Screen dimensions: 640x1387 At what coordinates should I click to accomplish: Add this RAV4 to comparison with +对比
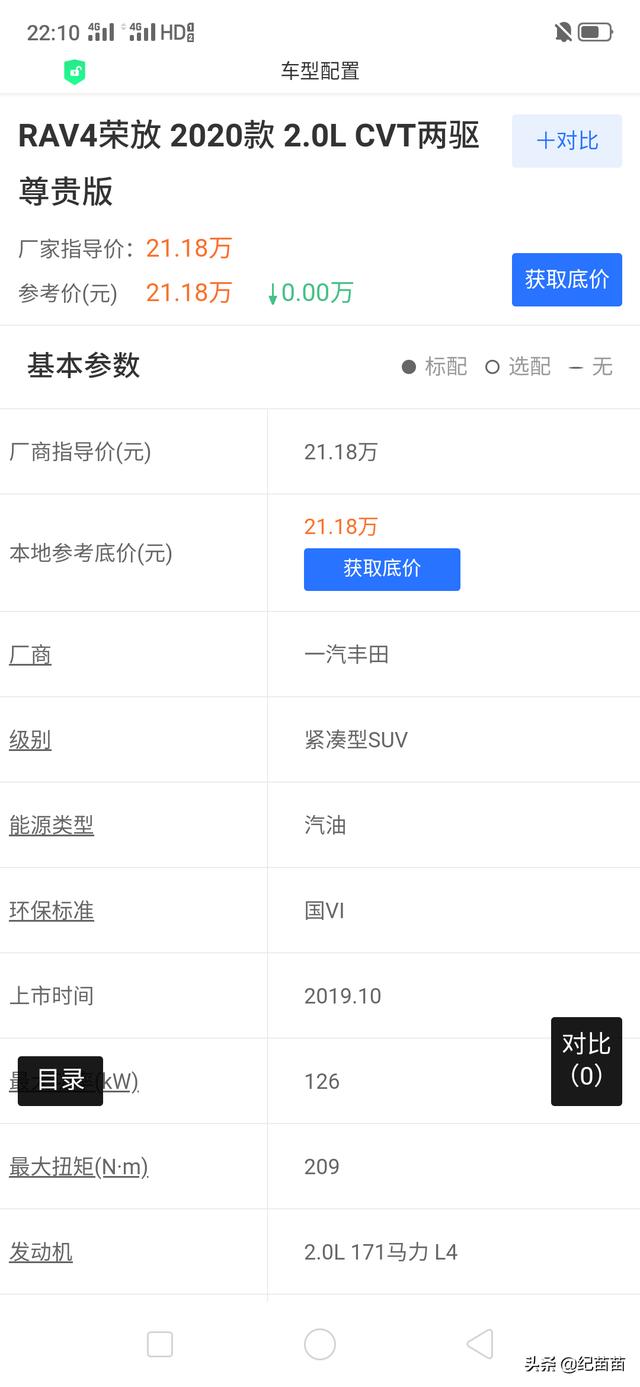[x=567, y=141]
